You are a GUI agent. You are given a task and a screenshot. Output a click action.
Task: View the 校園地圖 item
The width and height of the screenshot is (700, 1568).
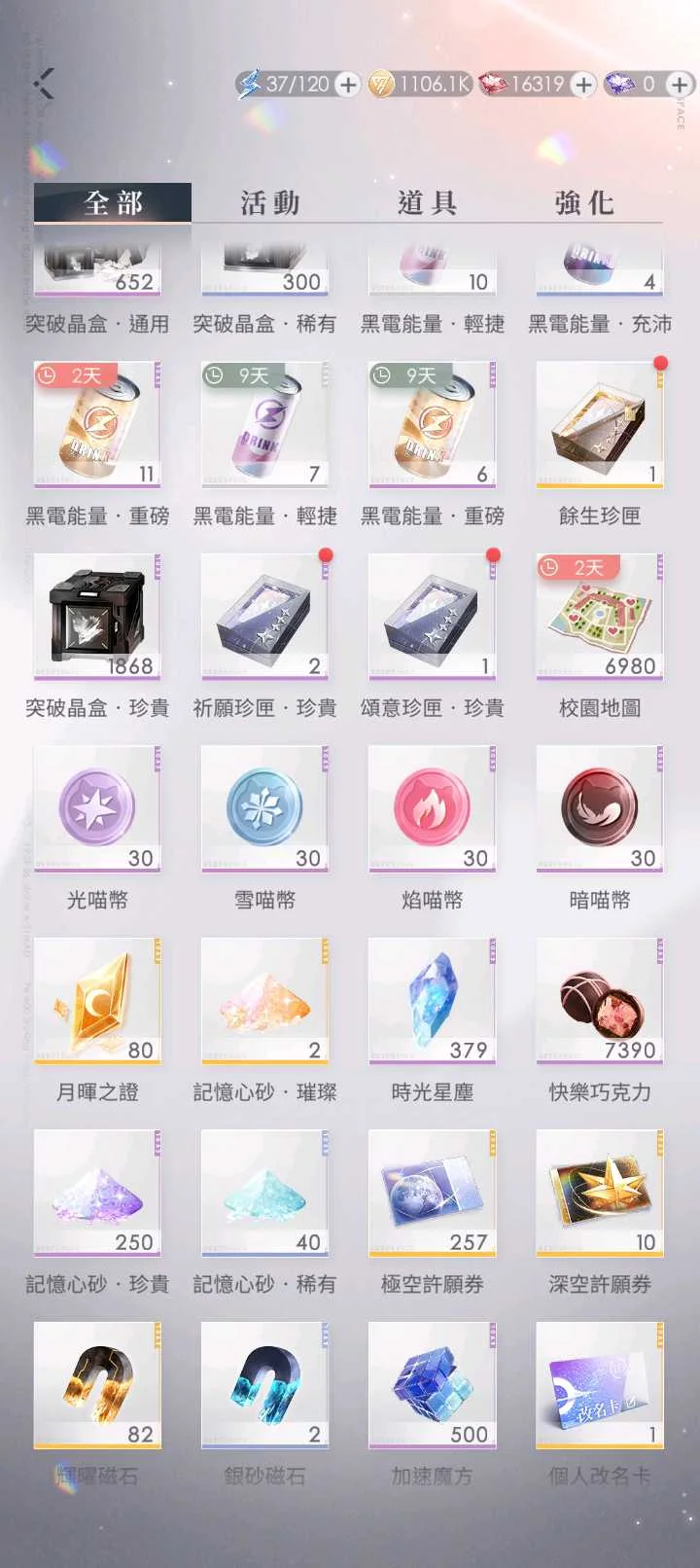click(x=599, y=616)
